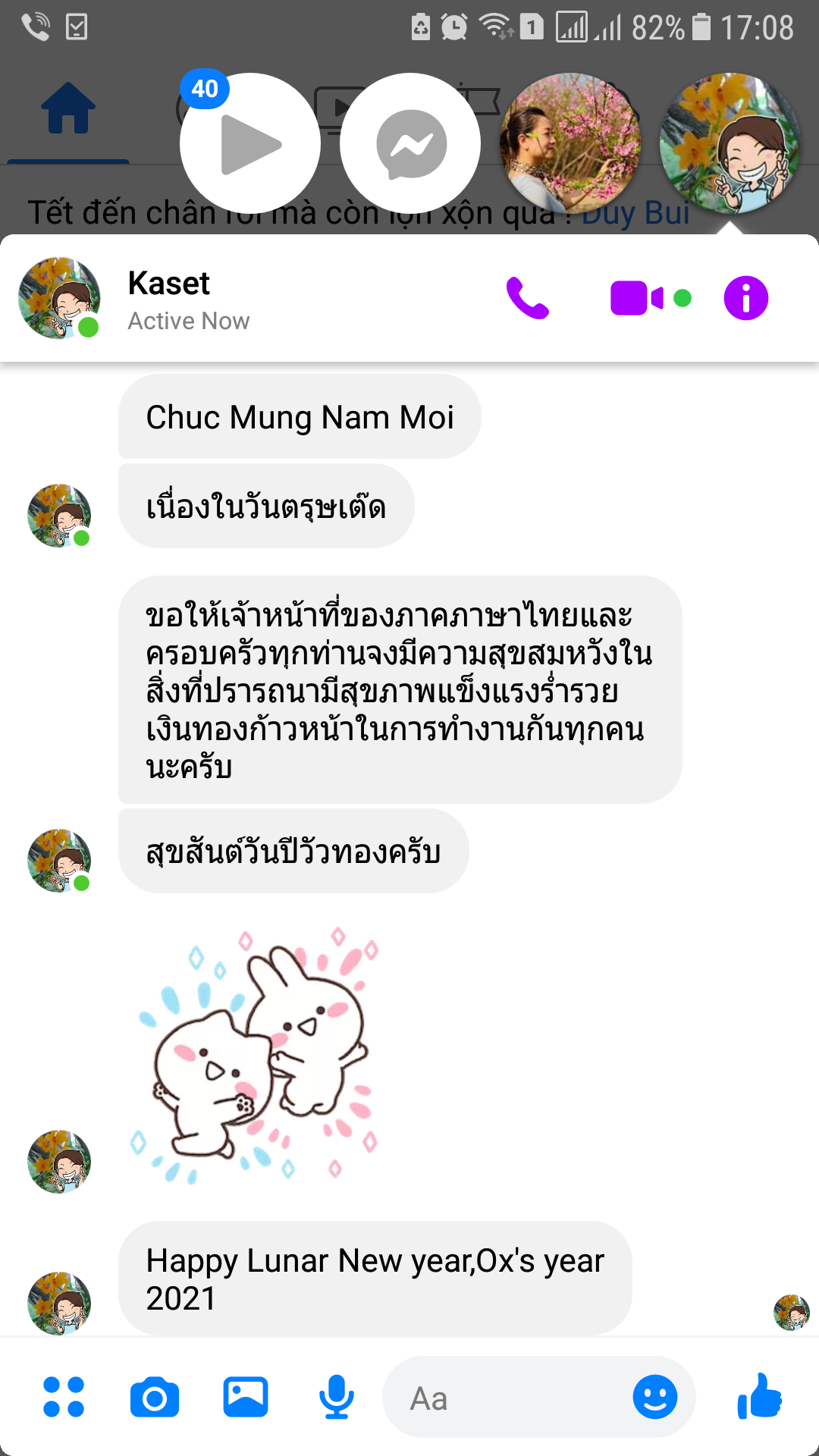Open the bunny and cat sticker
This screenshot has height=1456, width=819.
pos(258,1054)
